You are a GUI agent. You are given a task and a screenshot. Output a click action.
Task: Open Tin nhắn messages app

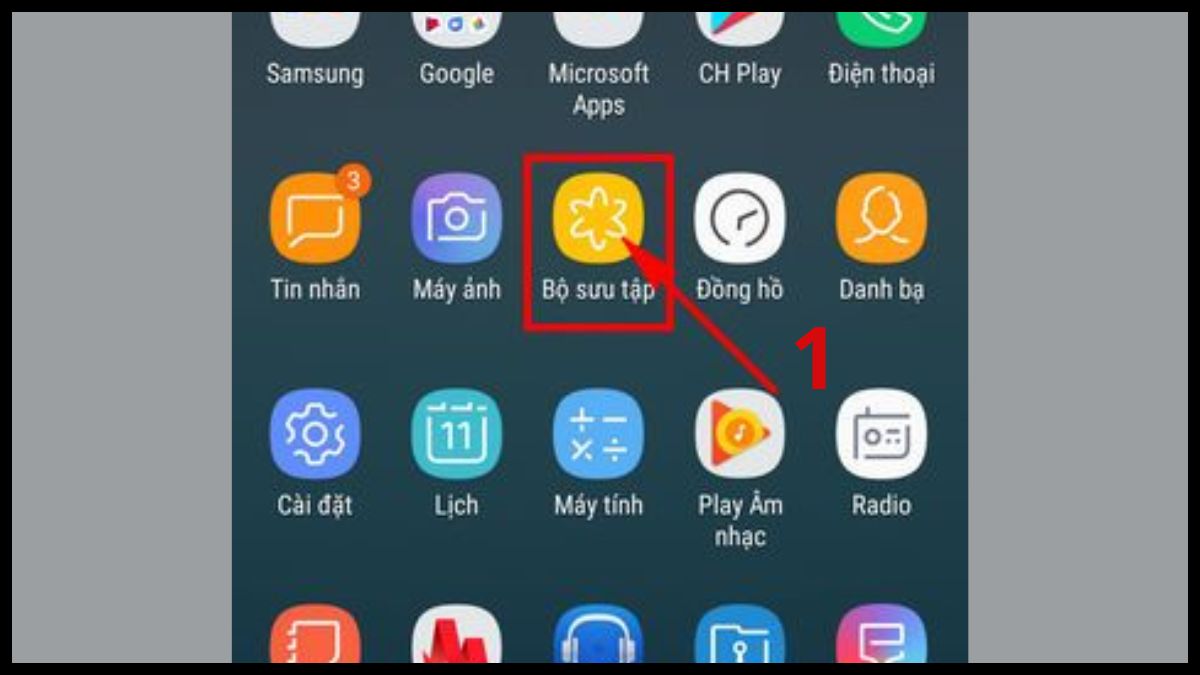point(315,220)
